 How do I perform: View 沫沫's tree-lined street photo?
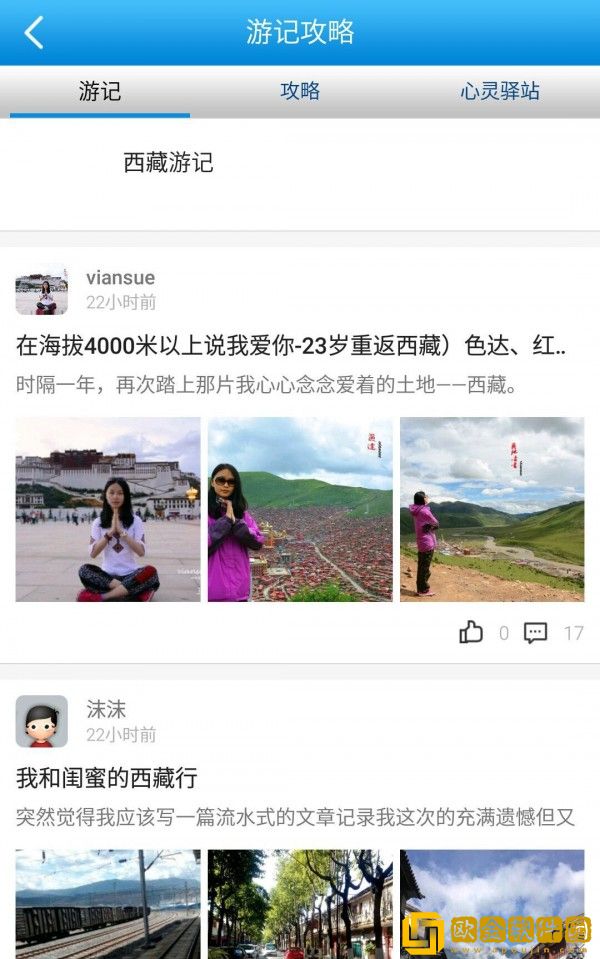coord(300,904)
